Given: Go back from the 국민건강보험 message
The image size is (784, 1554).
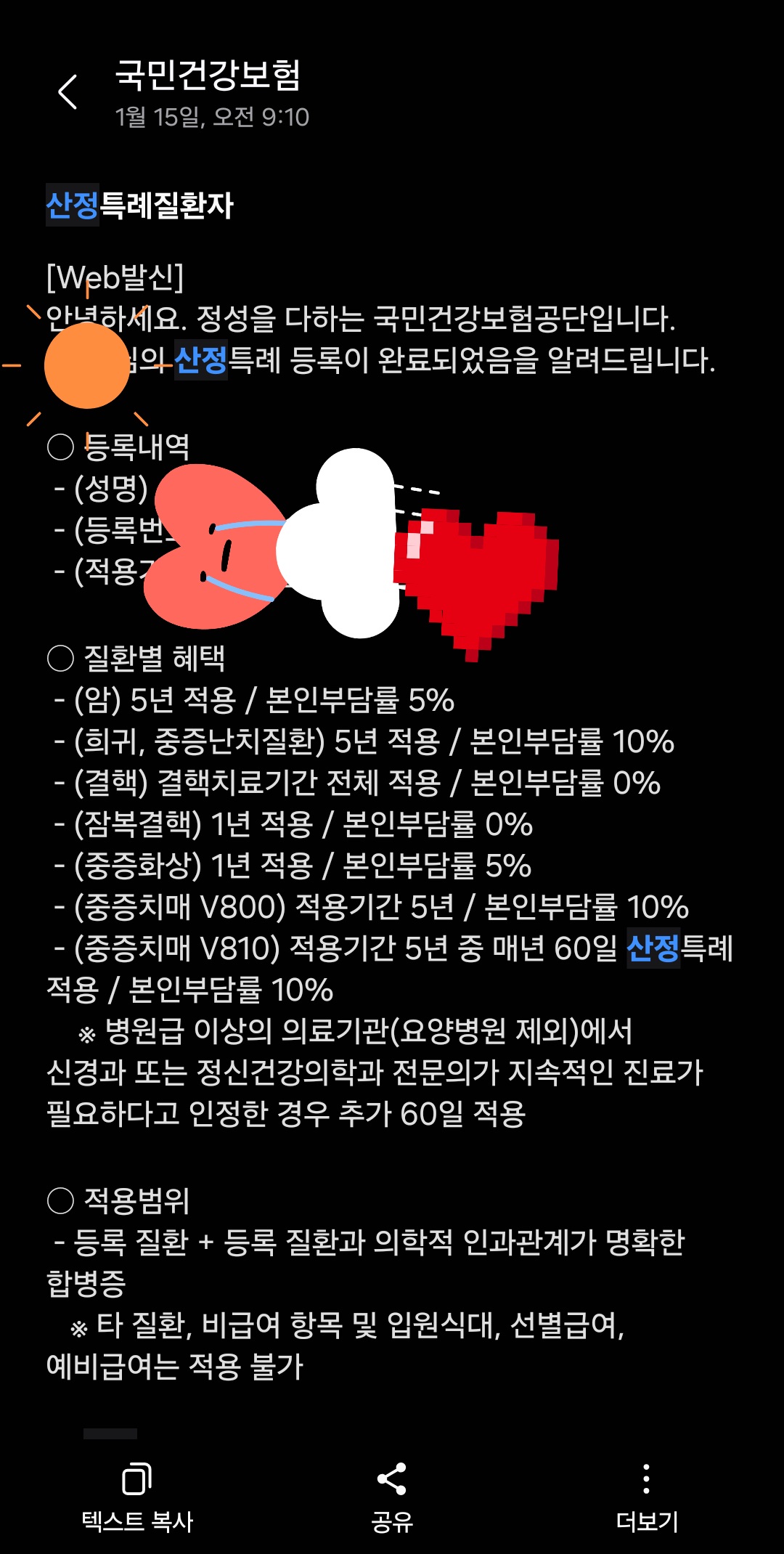Looking at the screenshot, I should (68, 92).
